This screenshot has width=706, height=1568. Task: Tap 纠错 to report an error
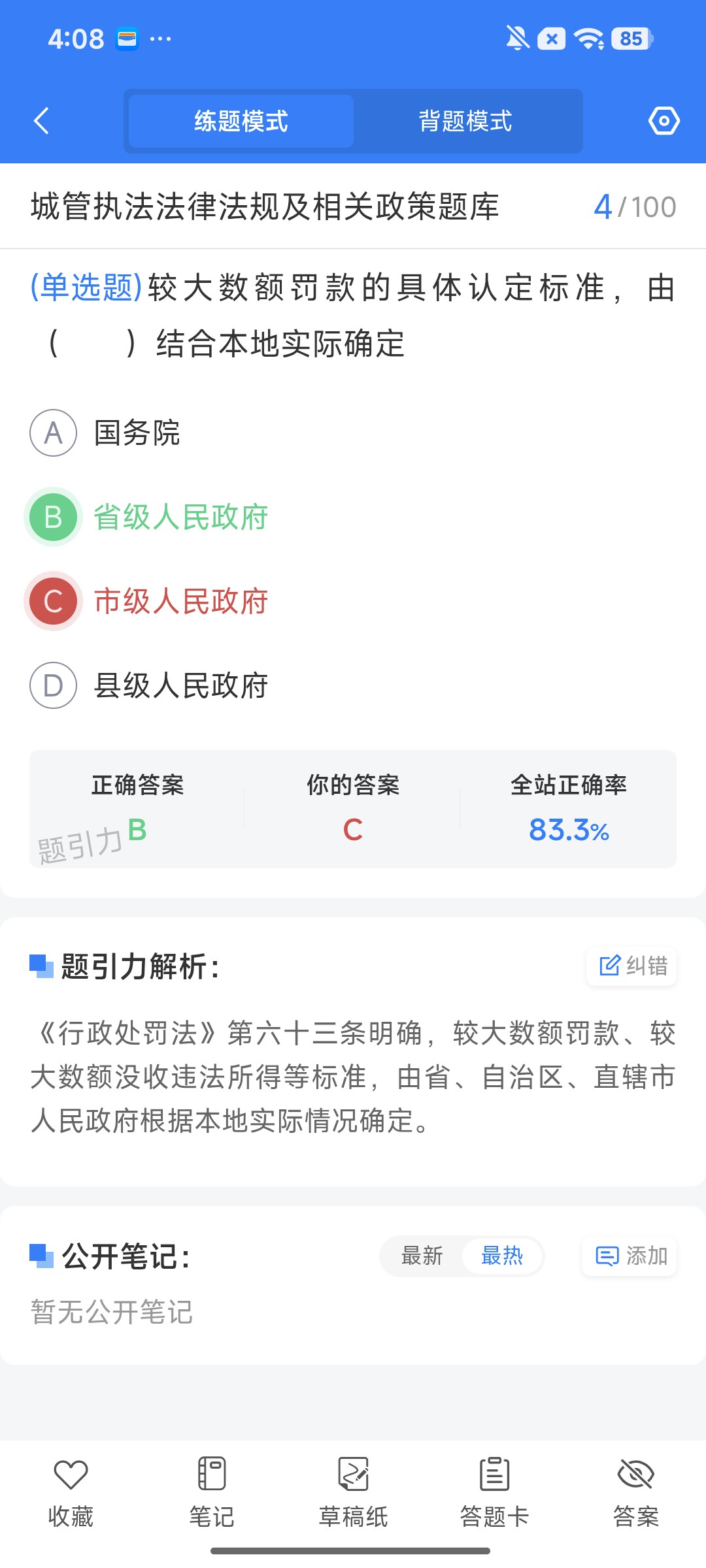point(631,966)
